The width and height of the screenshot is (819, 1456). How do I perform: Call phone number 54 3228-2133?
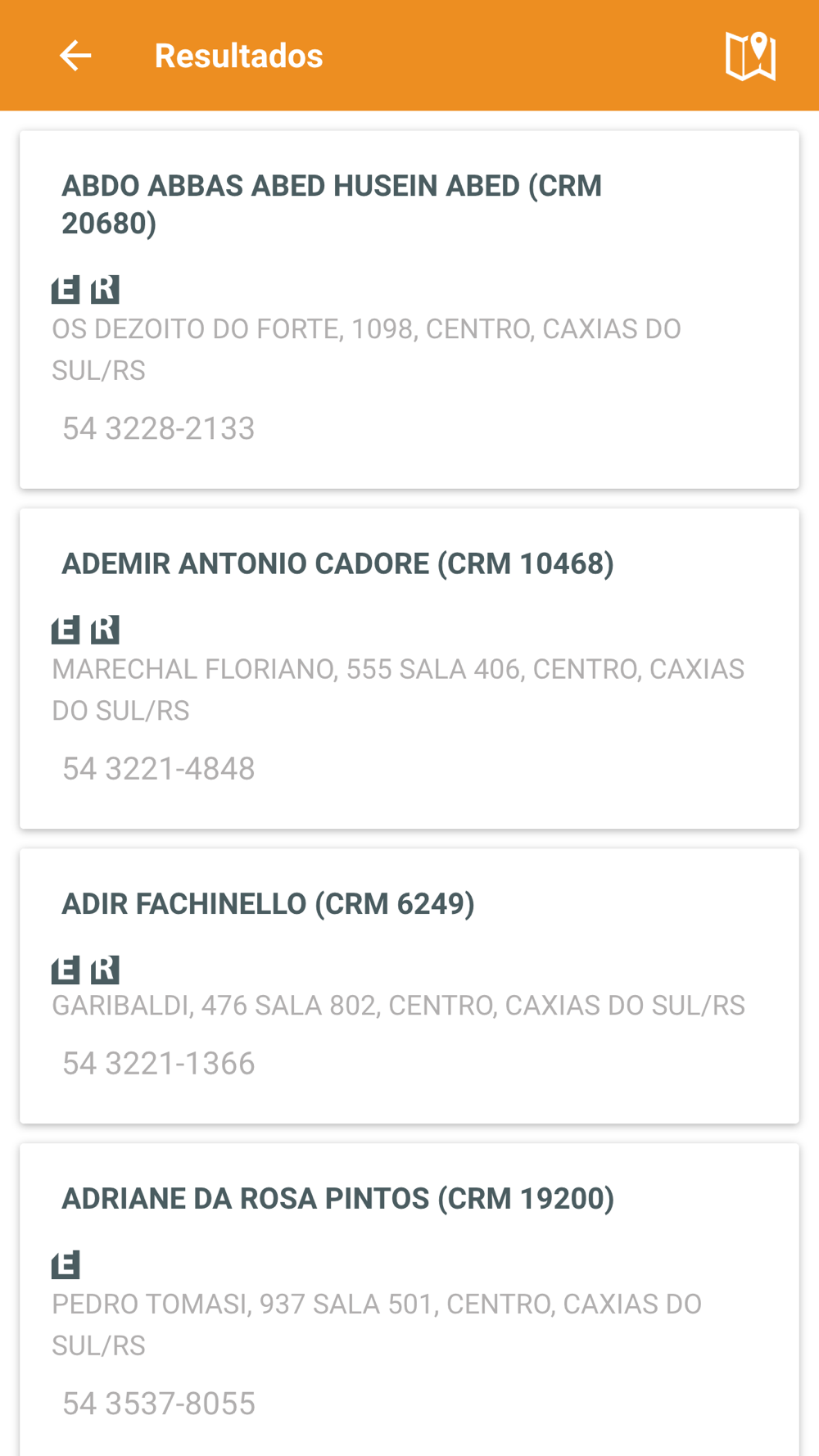(x=159, y=428)
